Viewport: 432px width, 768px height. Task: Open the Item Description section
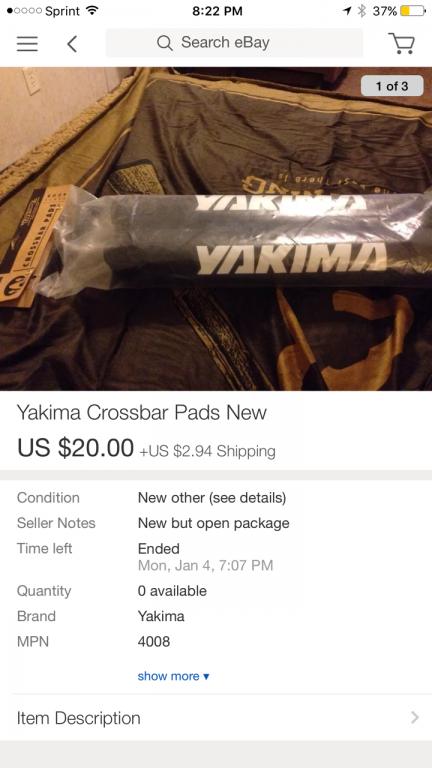(x=216, y=718)
